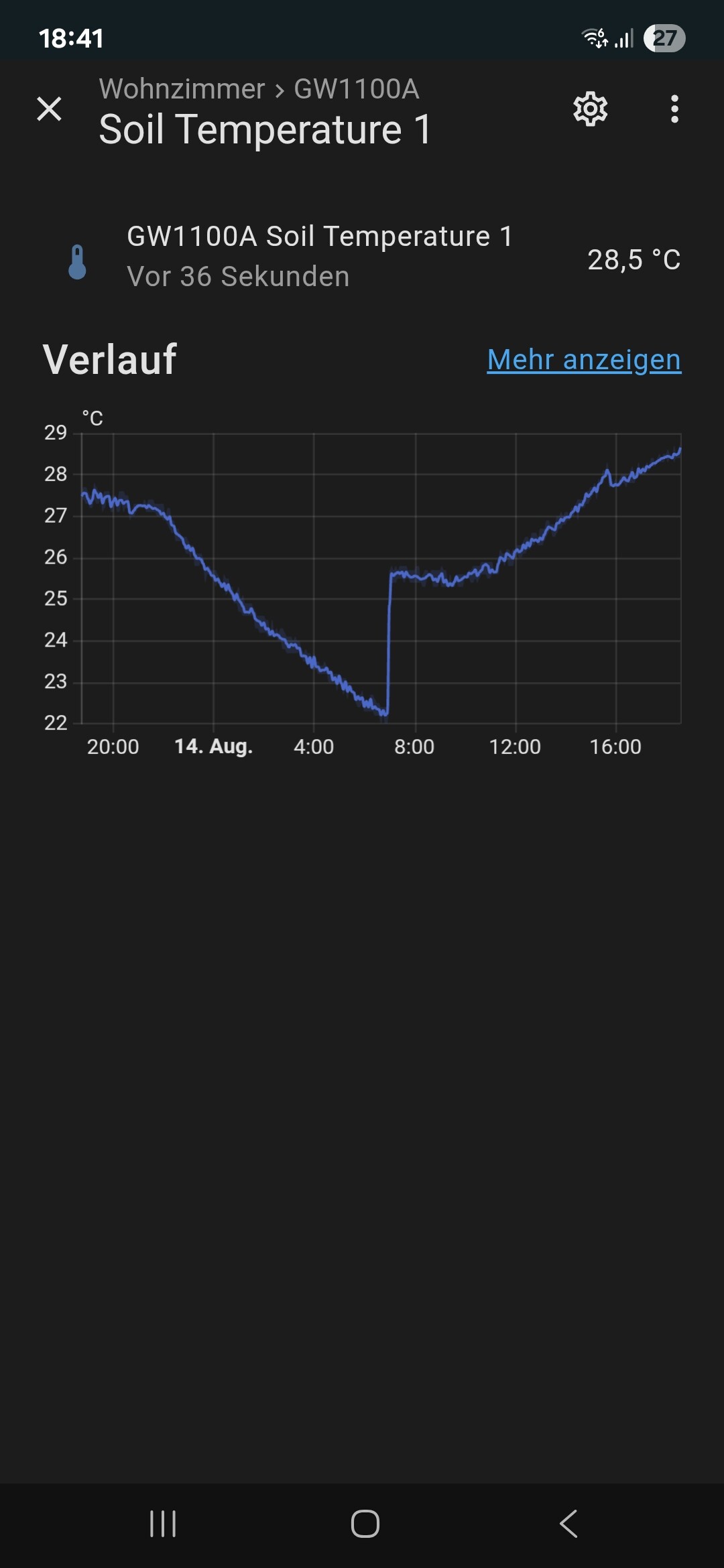Go back with system back button
Screen dimensions: 724x1568
point(568,1523)
